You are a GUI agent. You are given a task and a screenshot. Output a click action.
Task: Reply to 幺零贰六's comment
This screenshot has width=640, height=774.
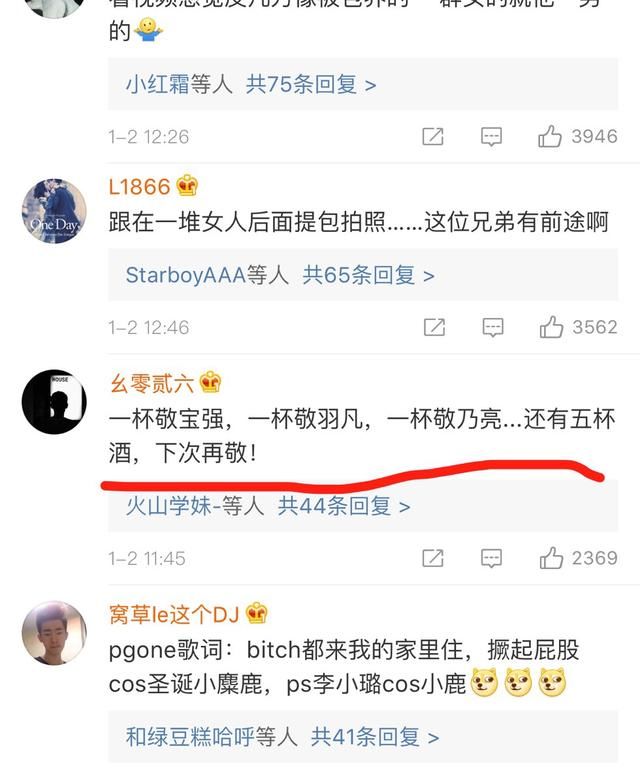491,558
